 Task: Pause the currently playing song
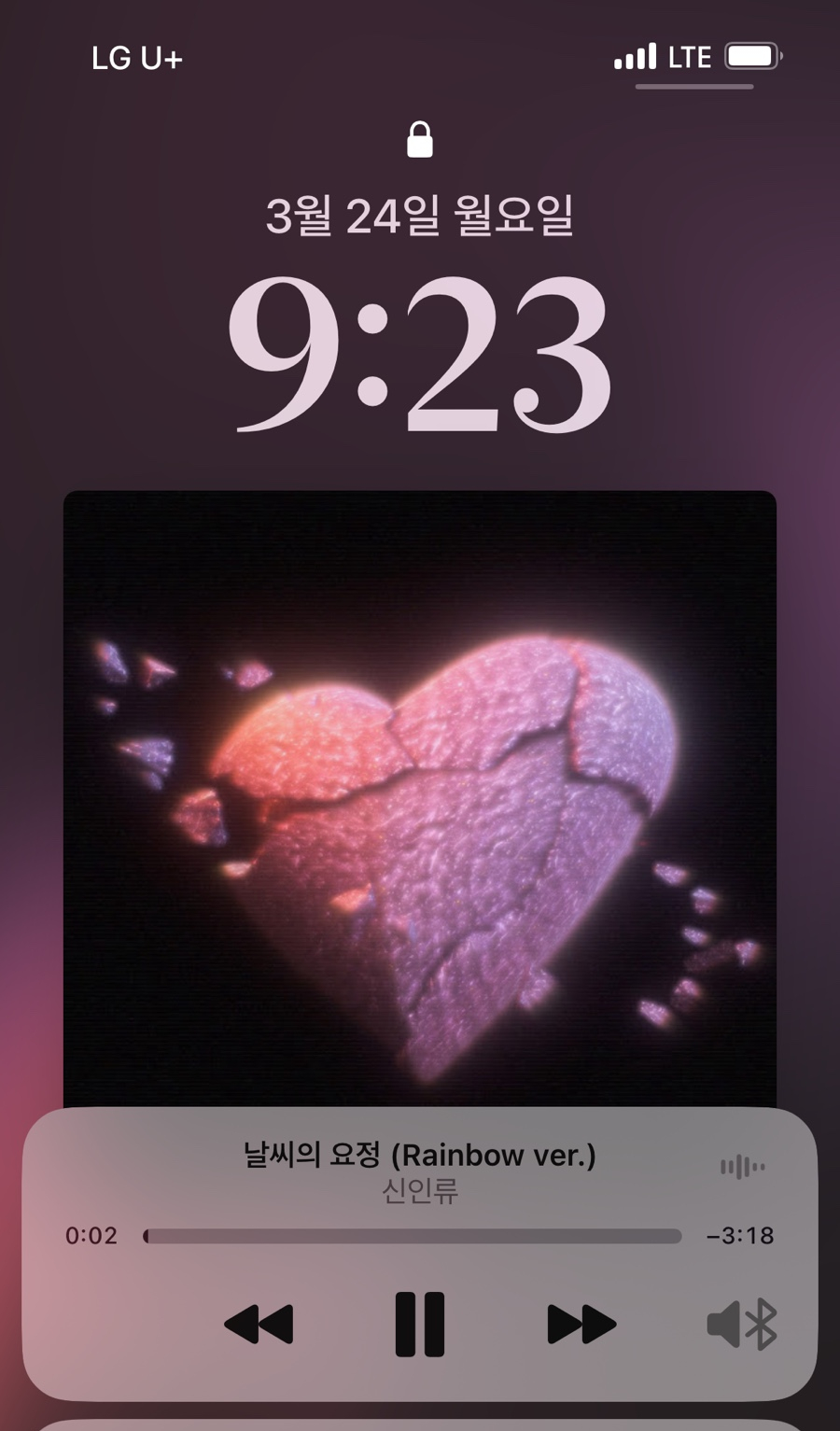coord(419,1324)
